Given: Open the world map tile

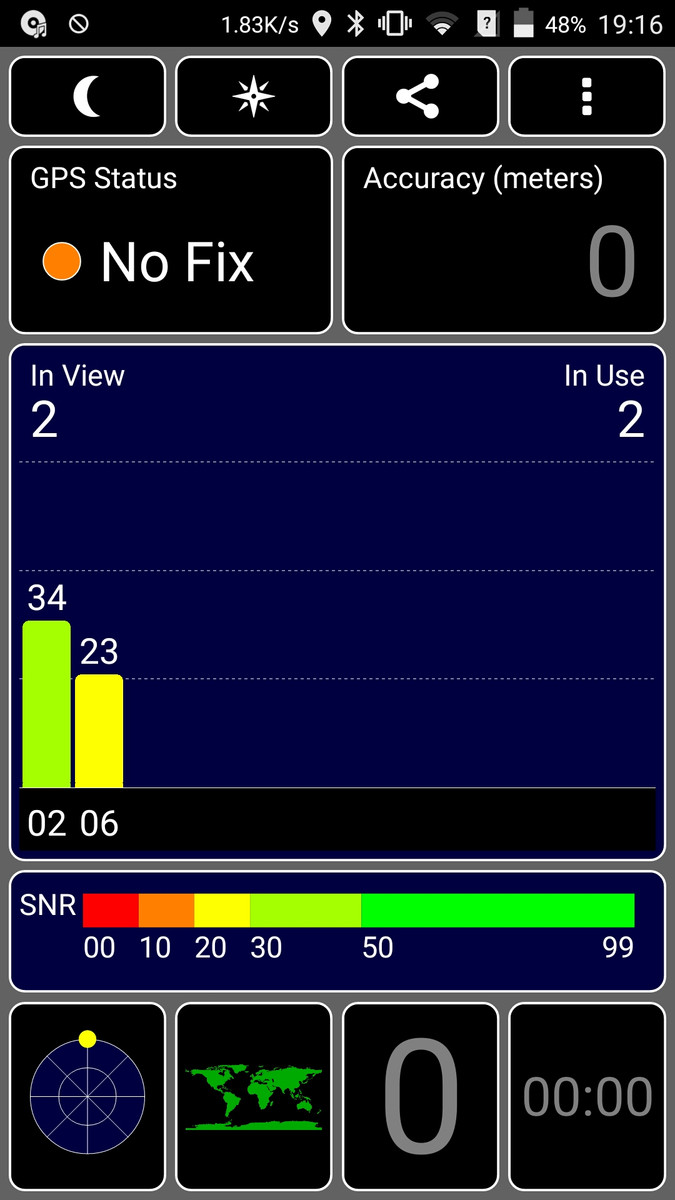Looking at the screenshot, I should [253, 1096].
